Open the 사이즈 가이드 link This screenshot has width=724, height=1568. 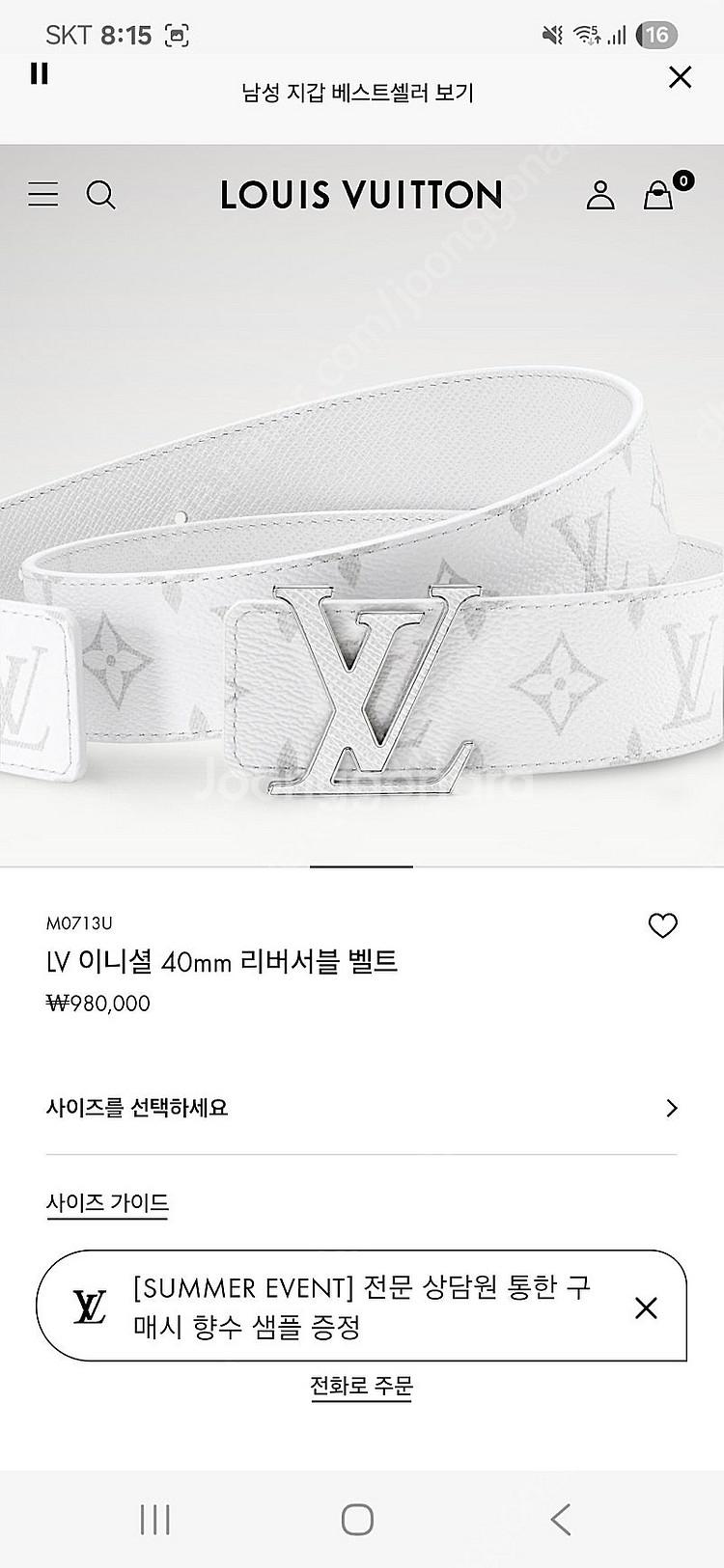(107, 1202)
